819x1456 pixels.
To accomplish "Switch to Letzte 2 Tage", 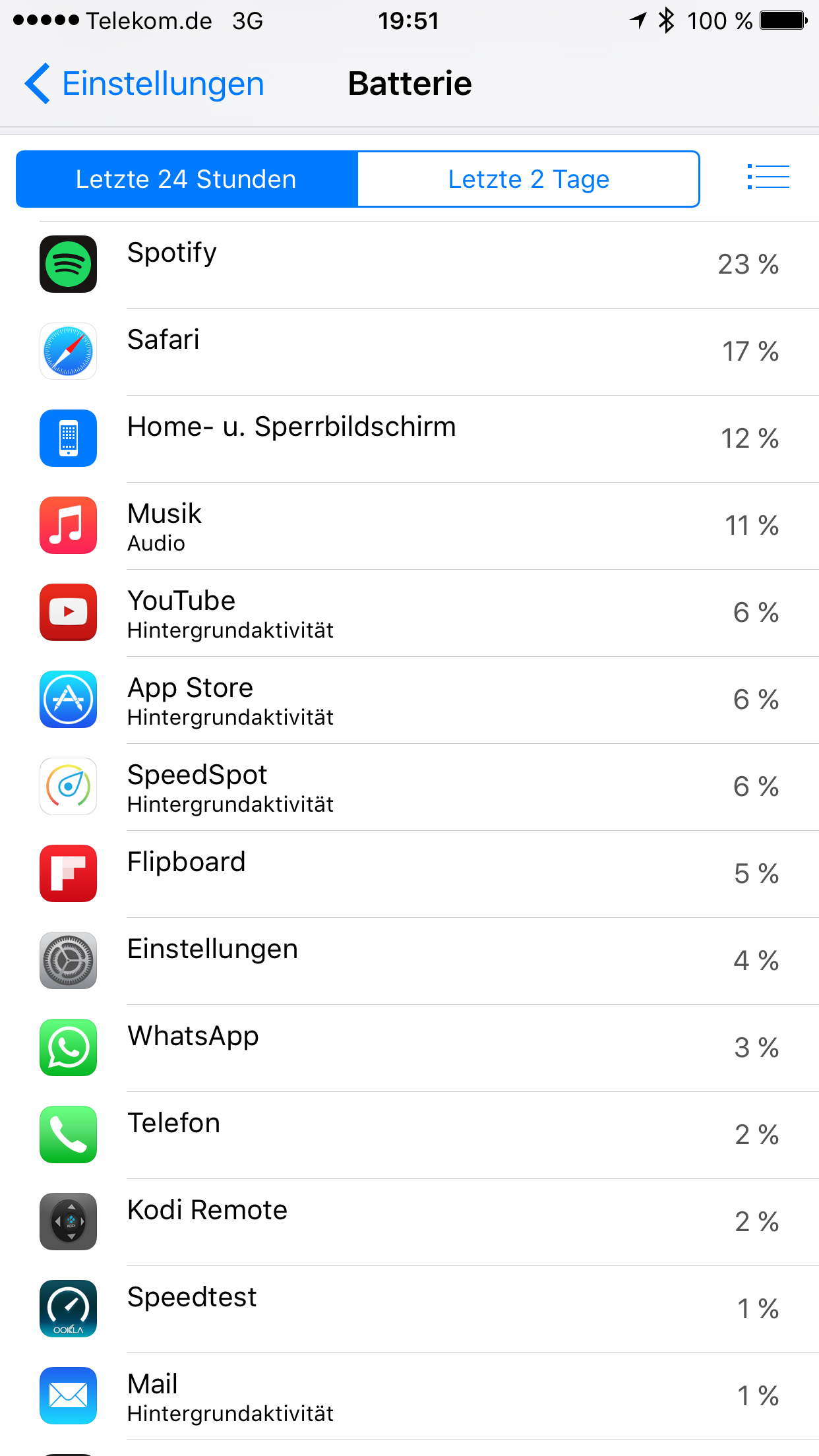I will 528,179.
